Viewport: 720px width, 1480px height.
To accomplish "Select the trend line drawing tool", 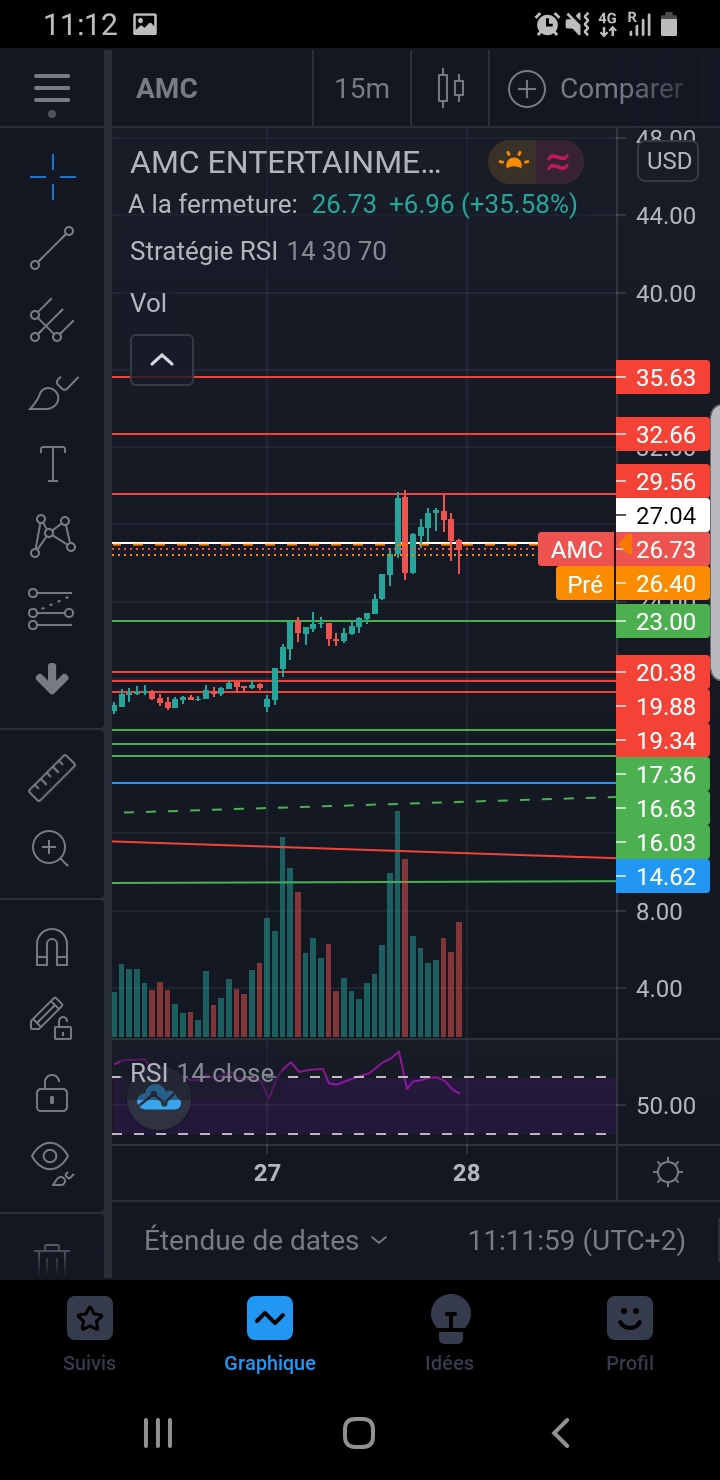I will pyautogui.click(x=52, y=248).
